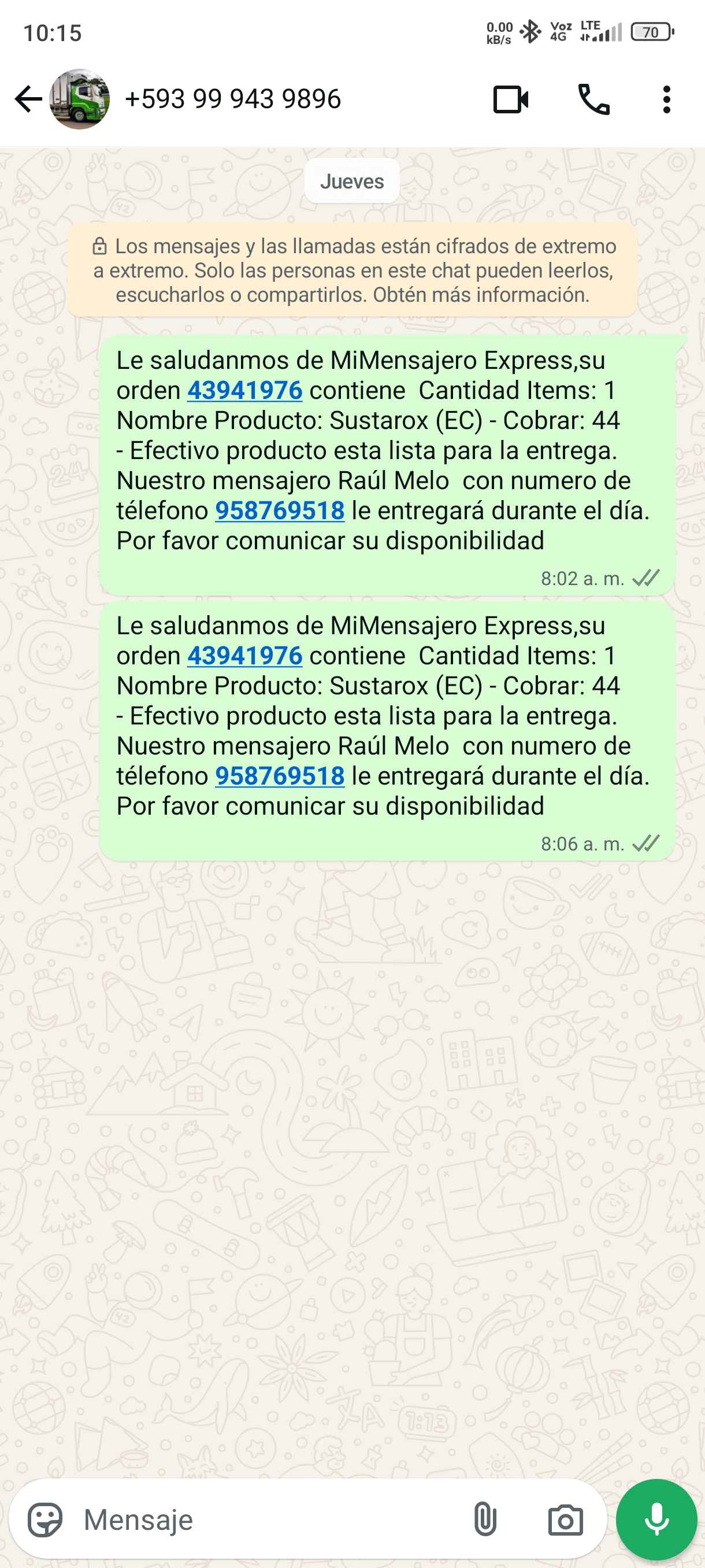705x1568 pixels.
Task: Start a video call
Action: pyautogui.click(x=510, y=99)
